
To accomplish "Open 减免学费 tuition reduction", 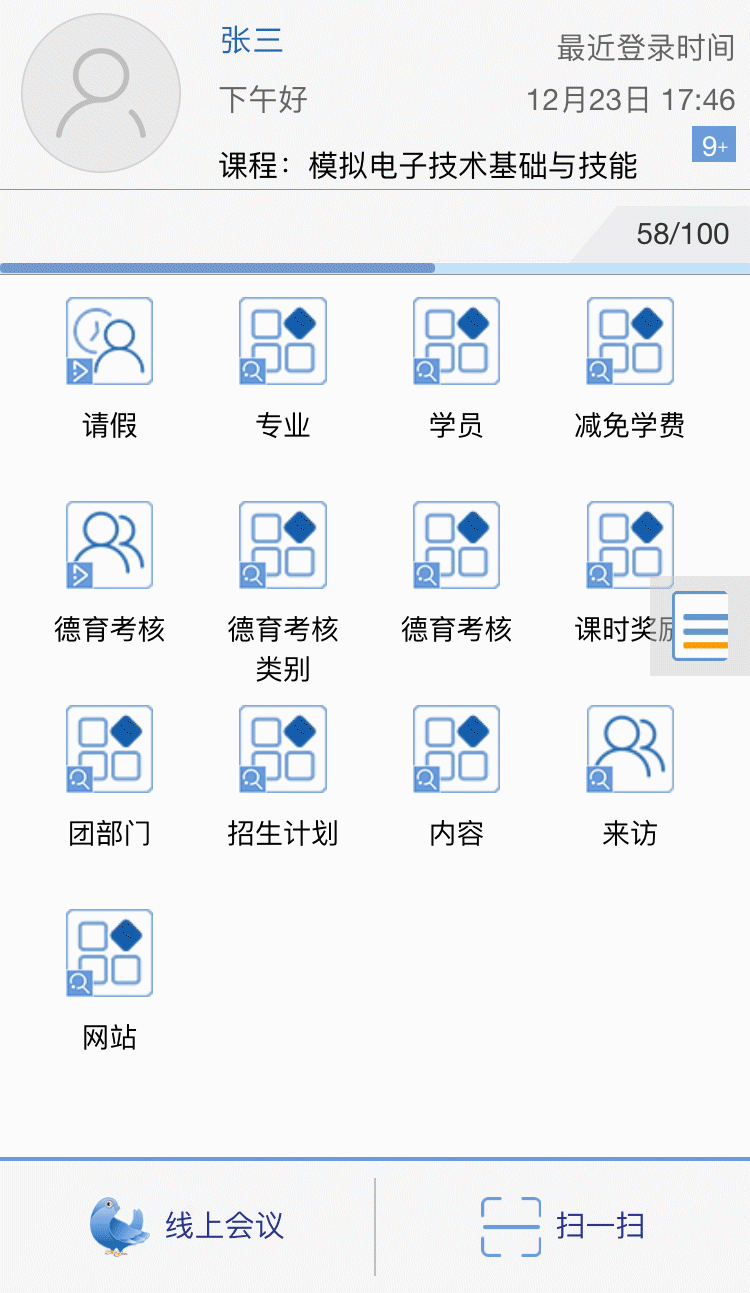I will tap(630, 342).
